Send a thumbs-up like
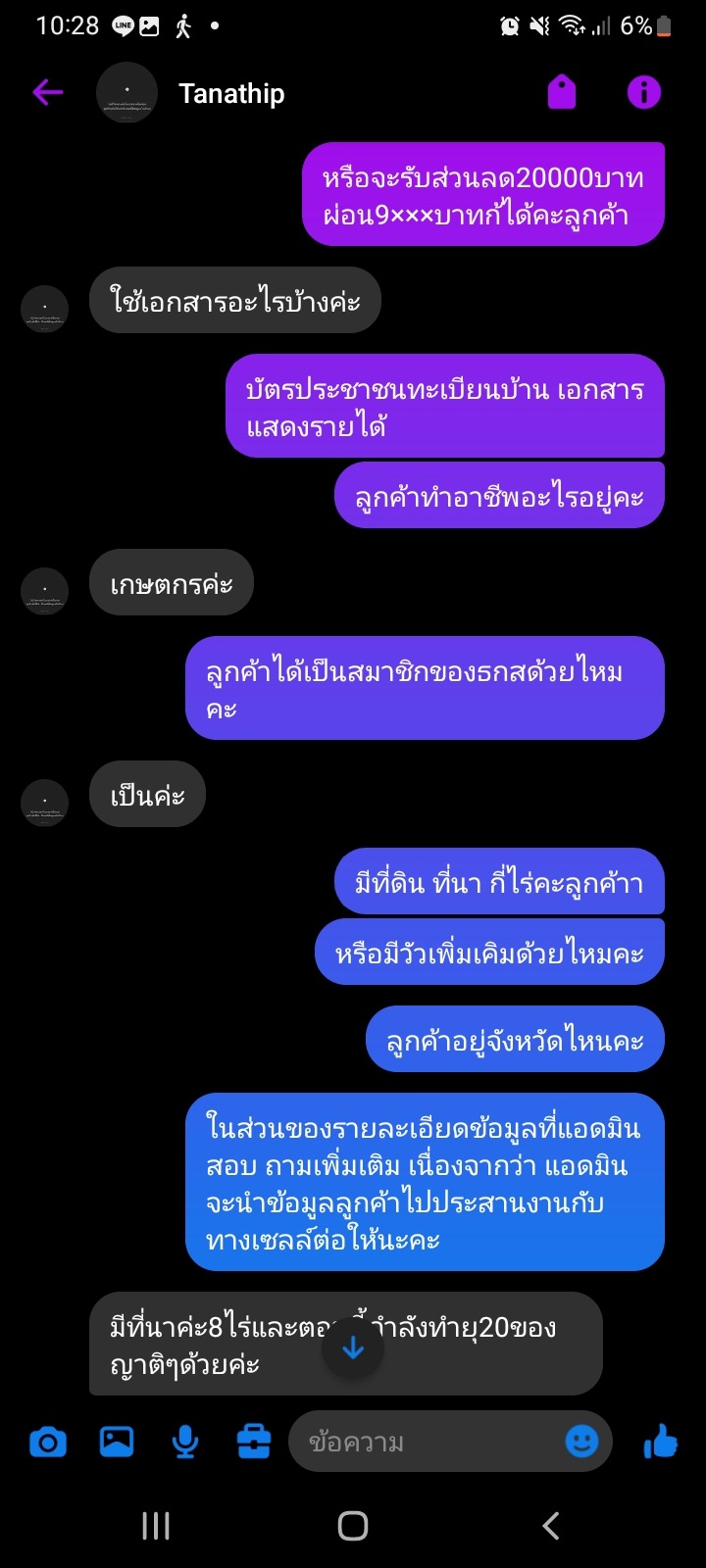The height and width of the screenshot is (1568, 706). pyautogui.click(x=660, y=1442)
